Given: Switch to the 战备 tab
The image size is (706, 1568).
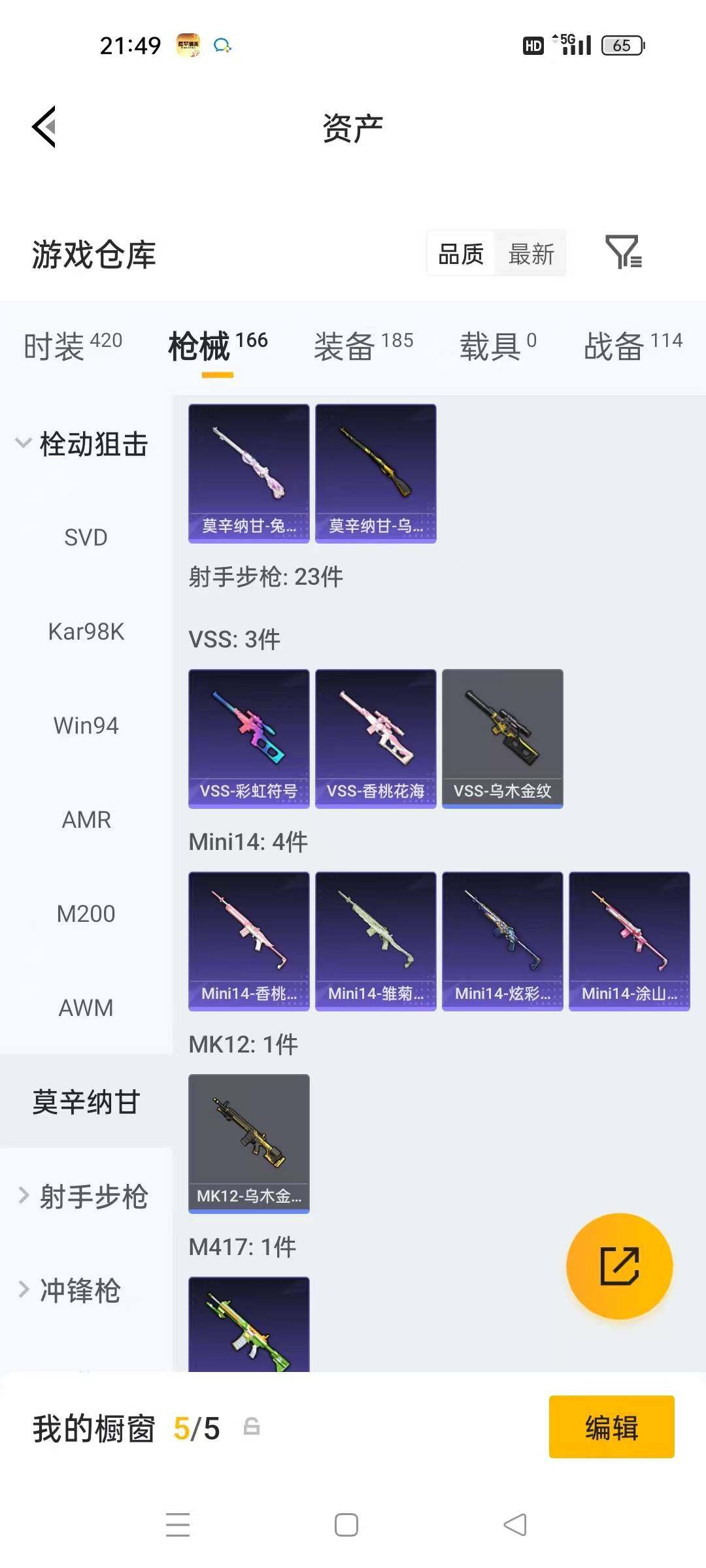Looking at the screenshot, I should 632,346.
